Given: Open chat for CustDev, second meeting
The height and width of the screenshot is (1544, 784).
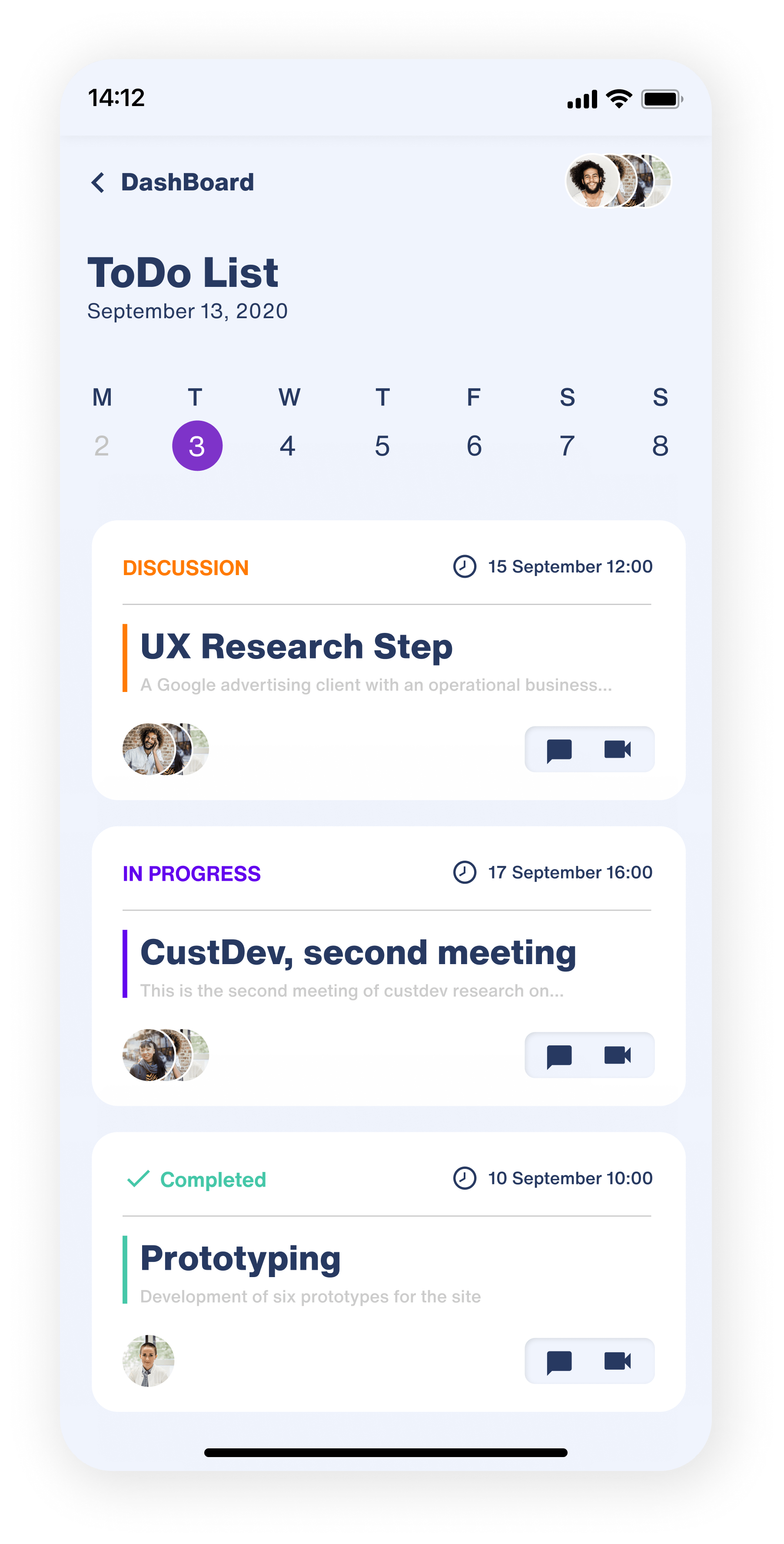Looking at the screenshot, I should pyautogui.click(x=559, y=1055).
